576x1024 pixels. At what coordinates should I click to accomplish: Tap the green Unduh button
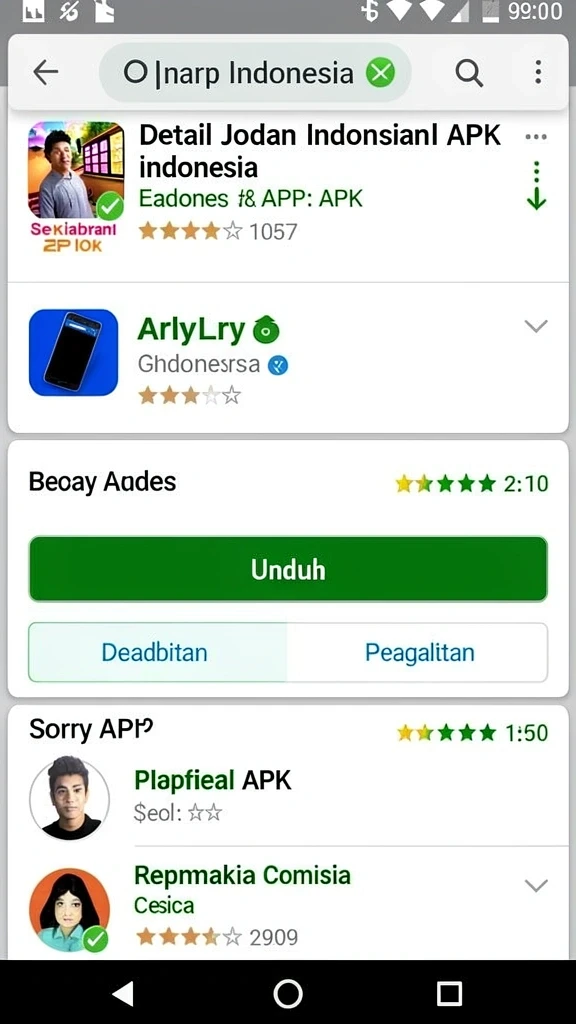[x=288, y=569]
